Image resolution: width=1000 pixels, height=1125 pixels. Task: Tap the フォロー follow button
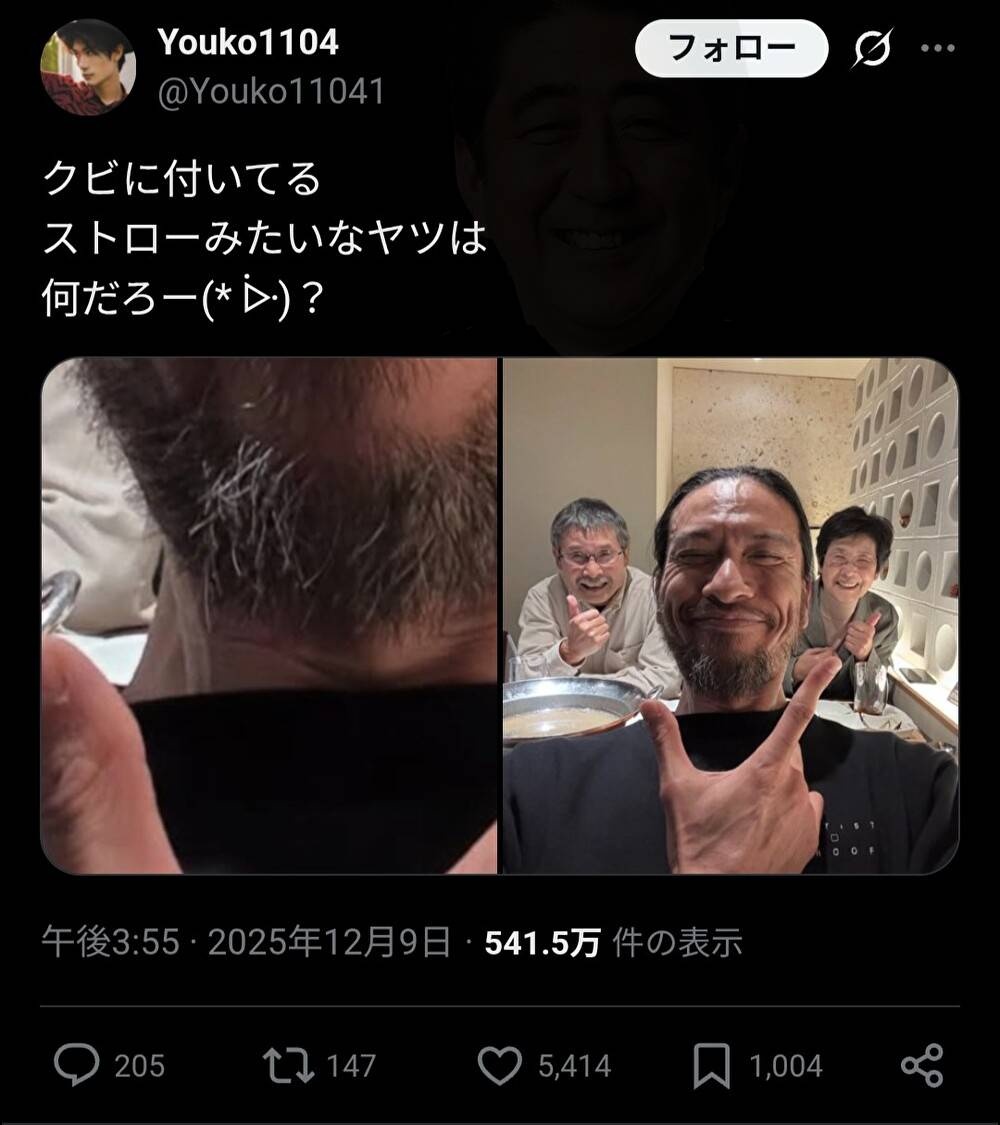point(732,48)
